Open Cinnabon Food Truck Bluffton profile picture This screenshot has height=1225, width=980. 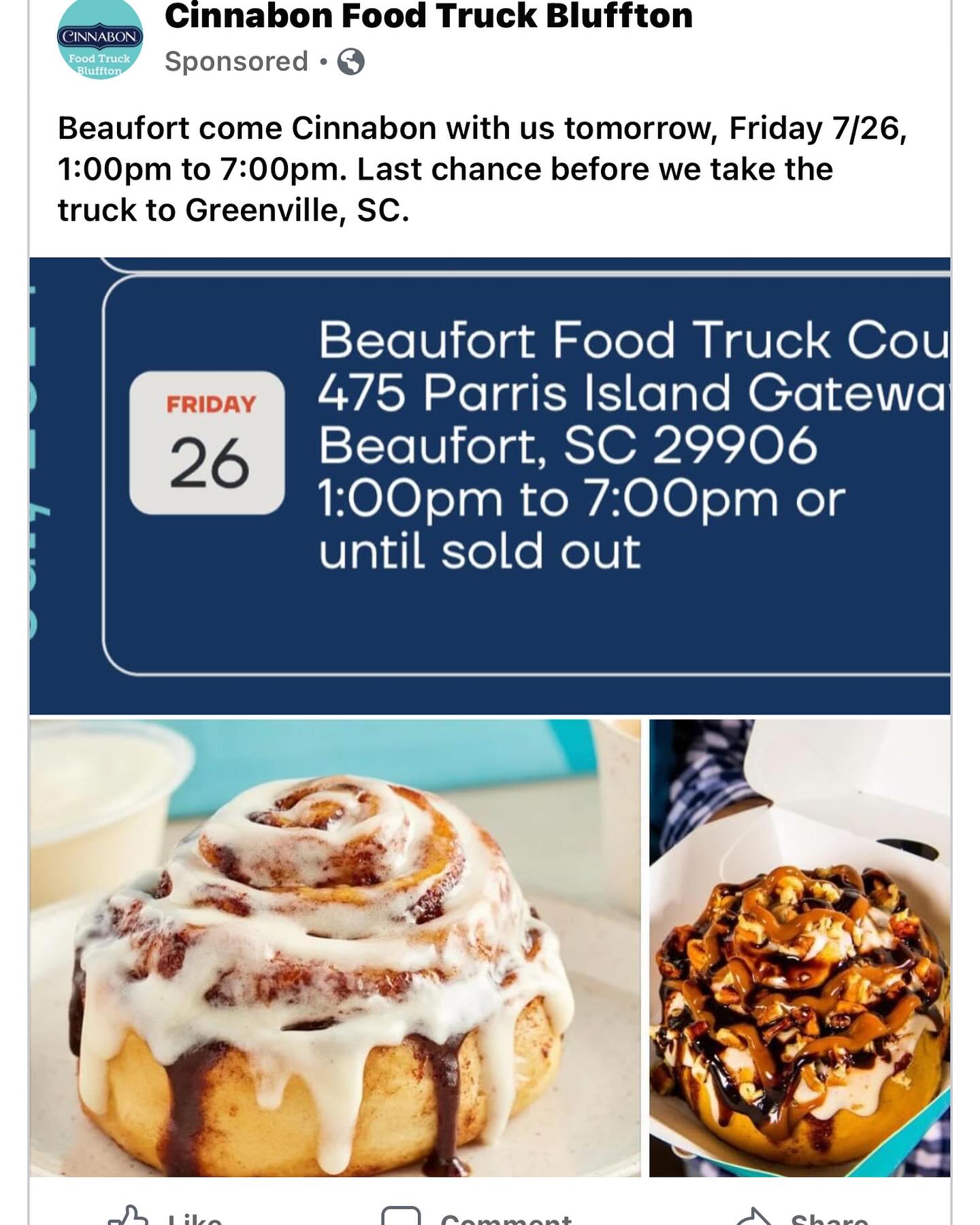point(99,41)
